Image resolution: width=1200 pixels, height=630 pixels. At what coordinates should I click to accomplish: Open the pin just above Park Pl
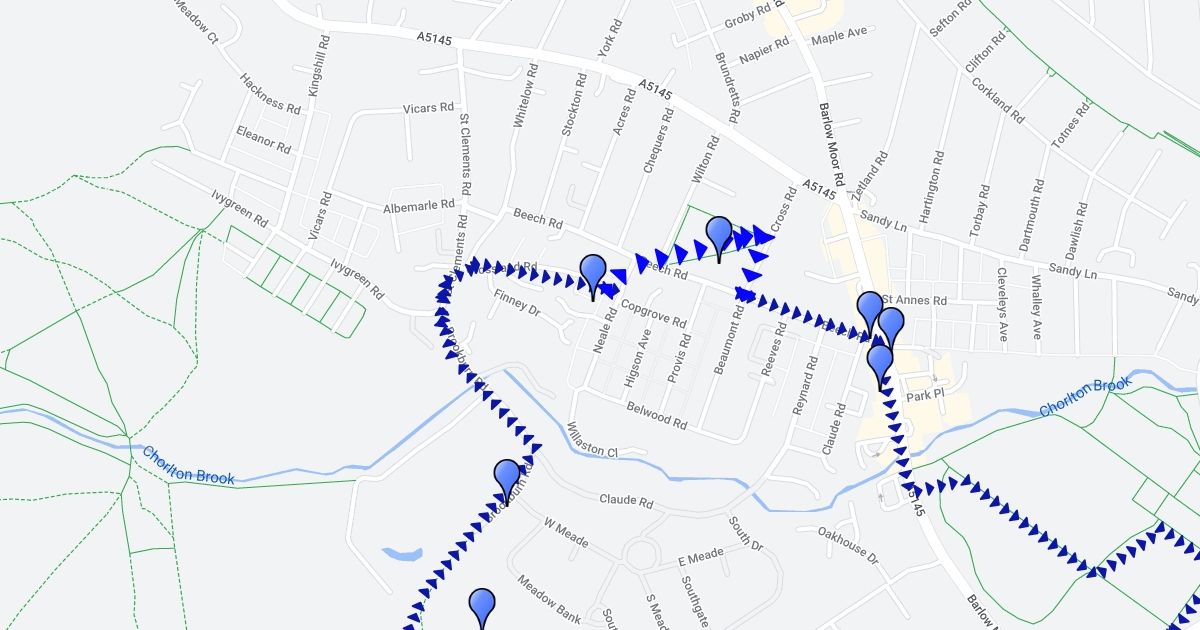[879, 366]
